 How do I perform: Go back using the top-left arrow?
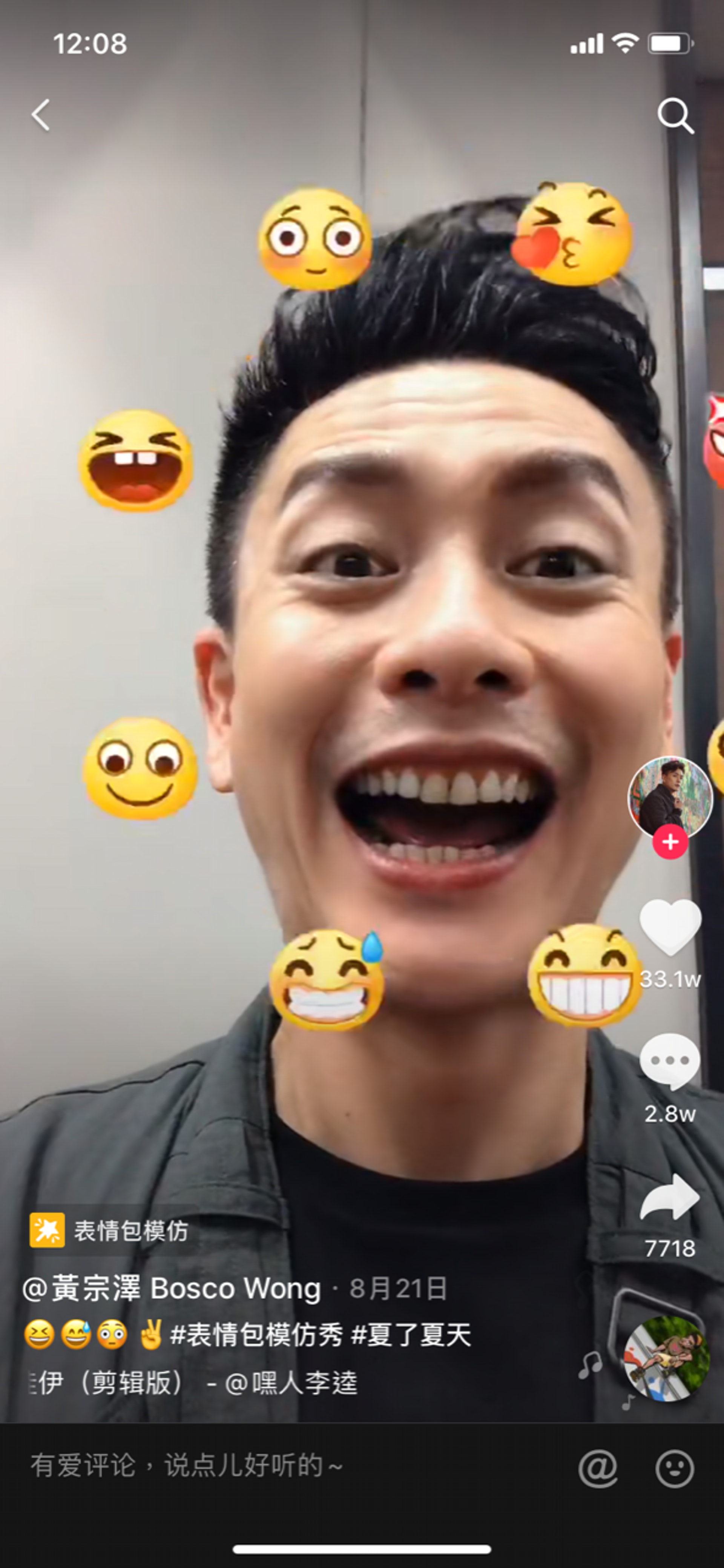point(41,115)
